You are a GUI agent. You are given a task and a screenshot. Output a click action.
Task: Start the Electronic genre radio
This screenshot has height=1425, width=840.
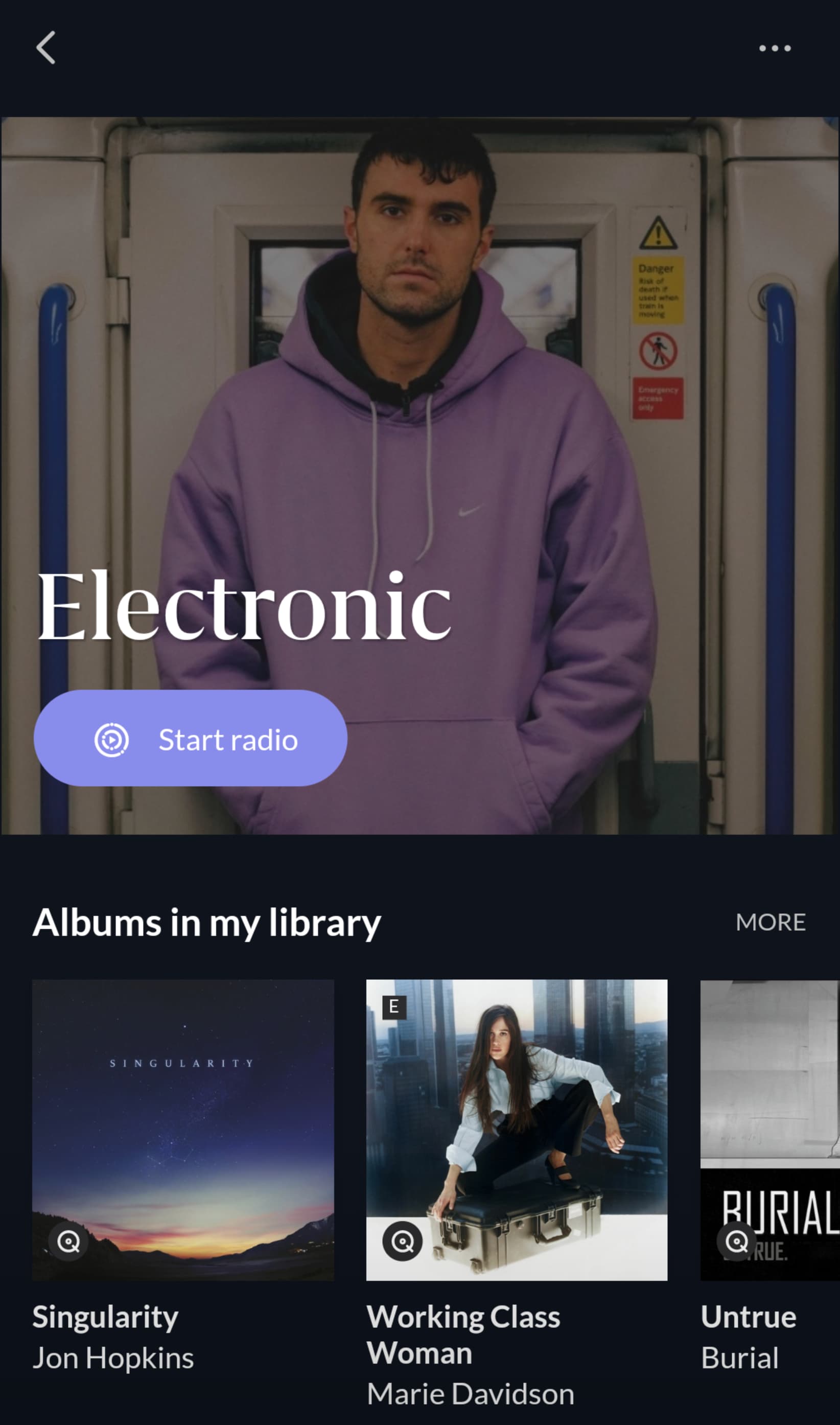coord(190,738)
